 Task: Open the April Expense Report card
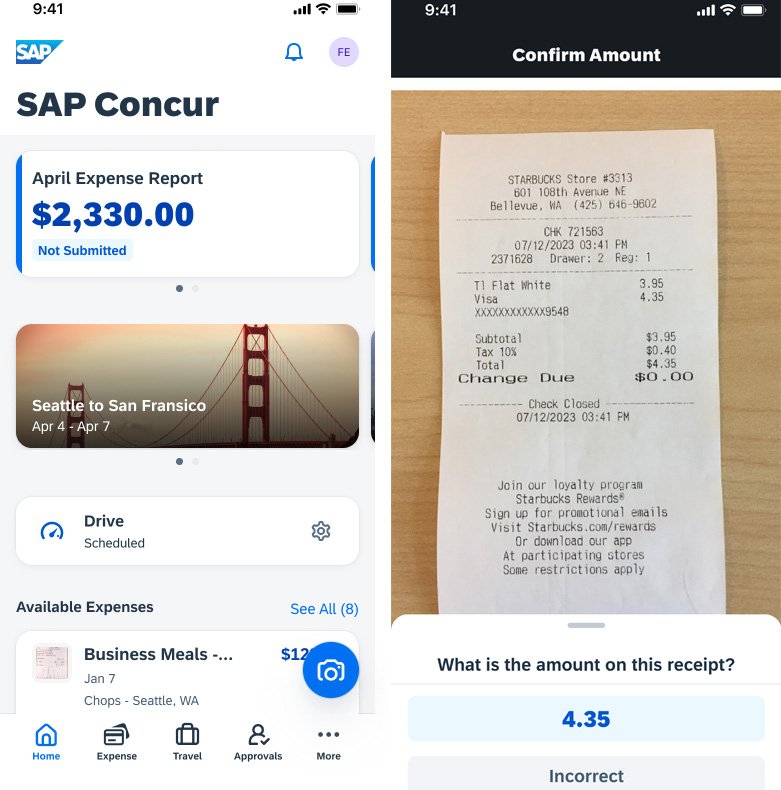(187, 212)
